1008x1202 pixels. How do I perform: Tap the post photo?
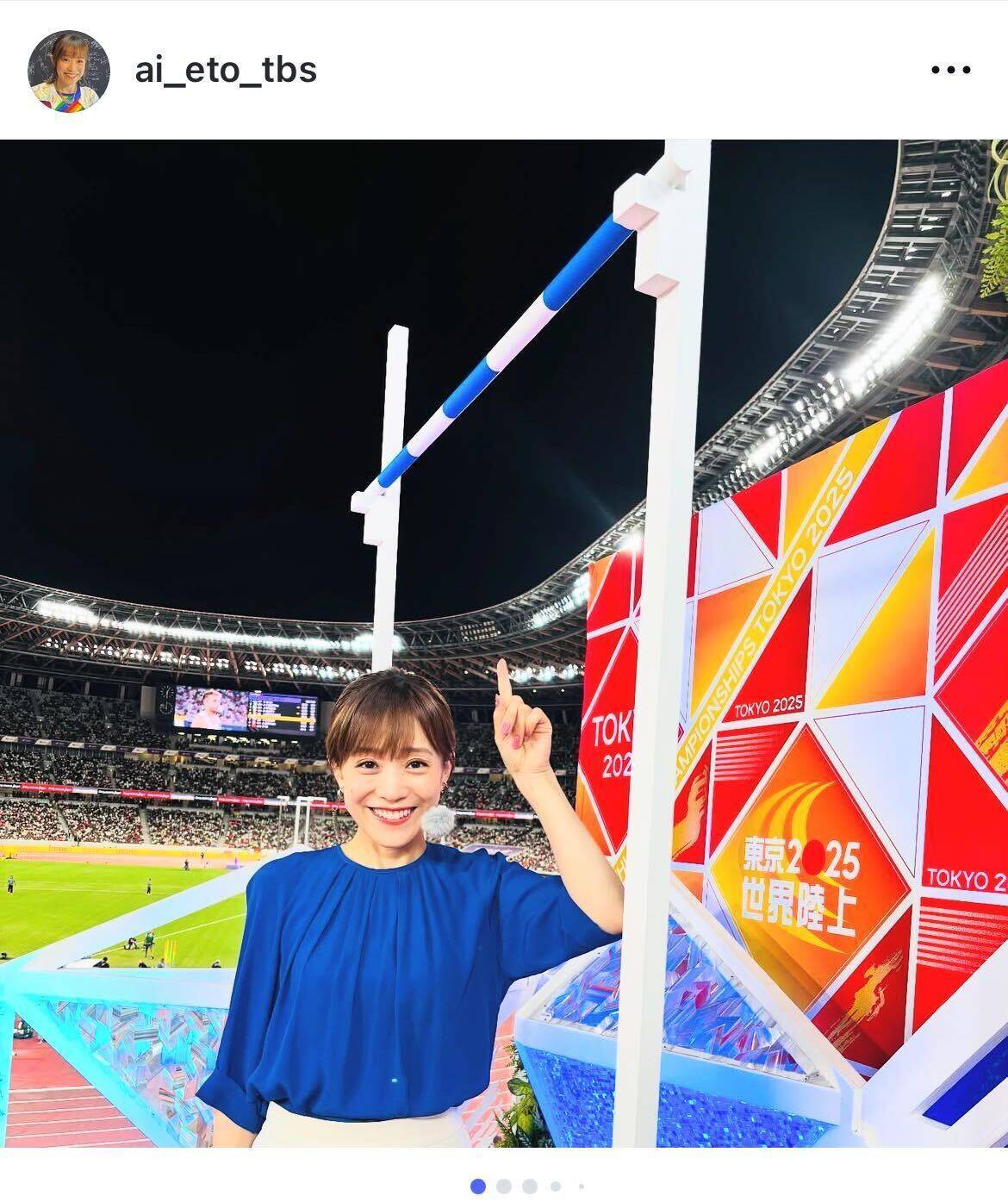(x=504, y=642)
